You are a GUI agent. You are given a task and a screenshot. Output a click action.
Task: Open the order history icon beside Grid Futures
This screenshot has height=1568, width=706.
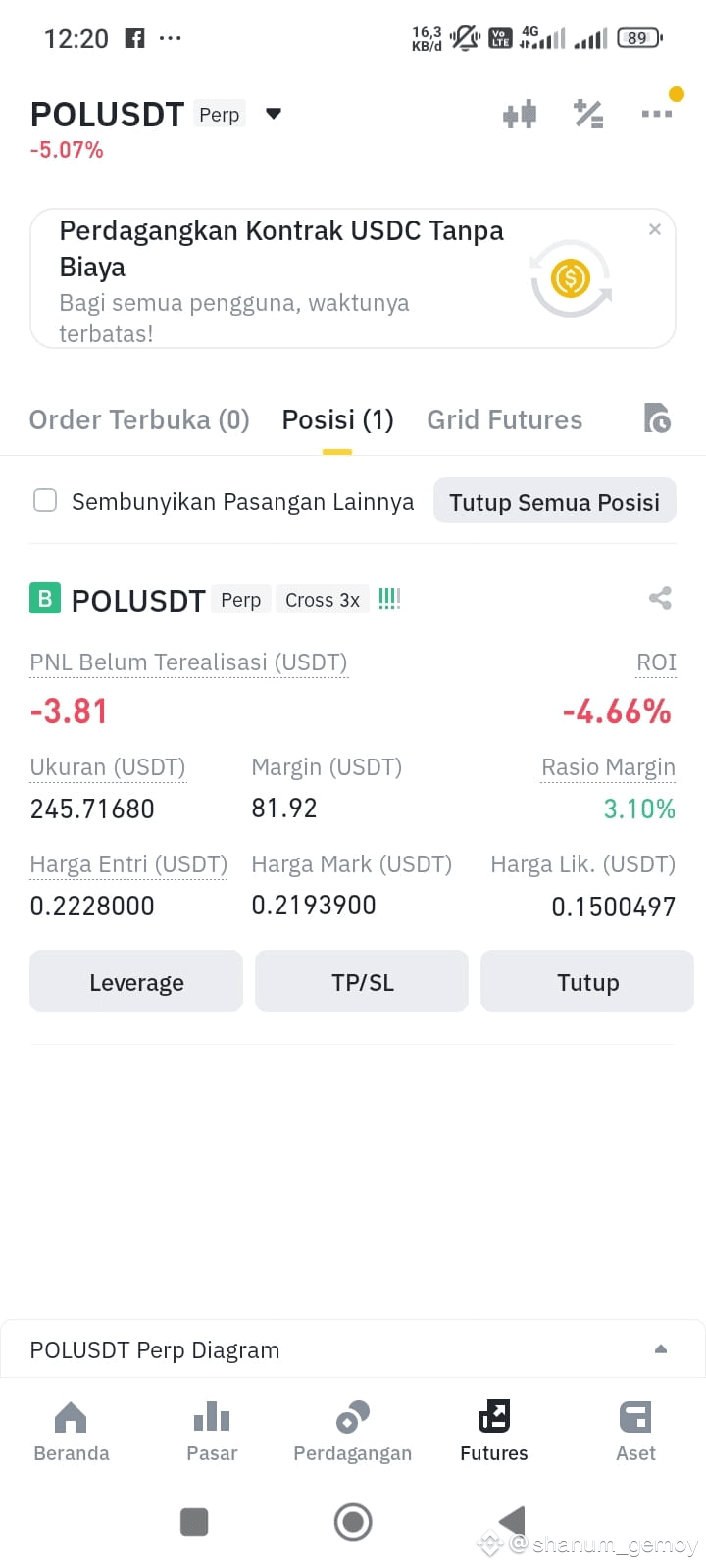tap(657, 418)
